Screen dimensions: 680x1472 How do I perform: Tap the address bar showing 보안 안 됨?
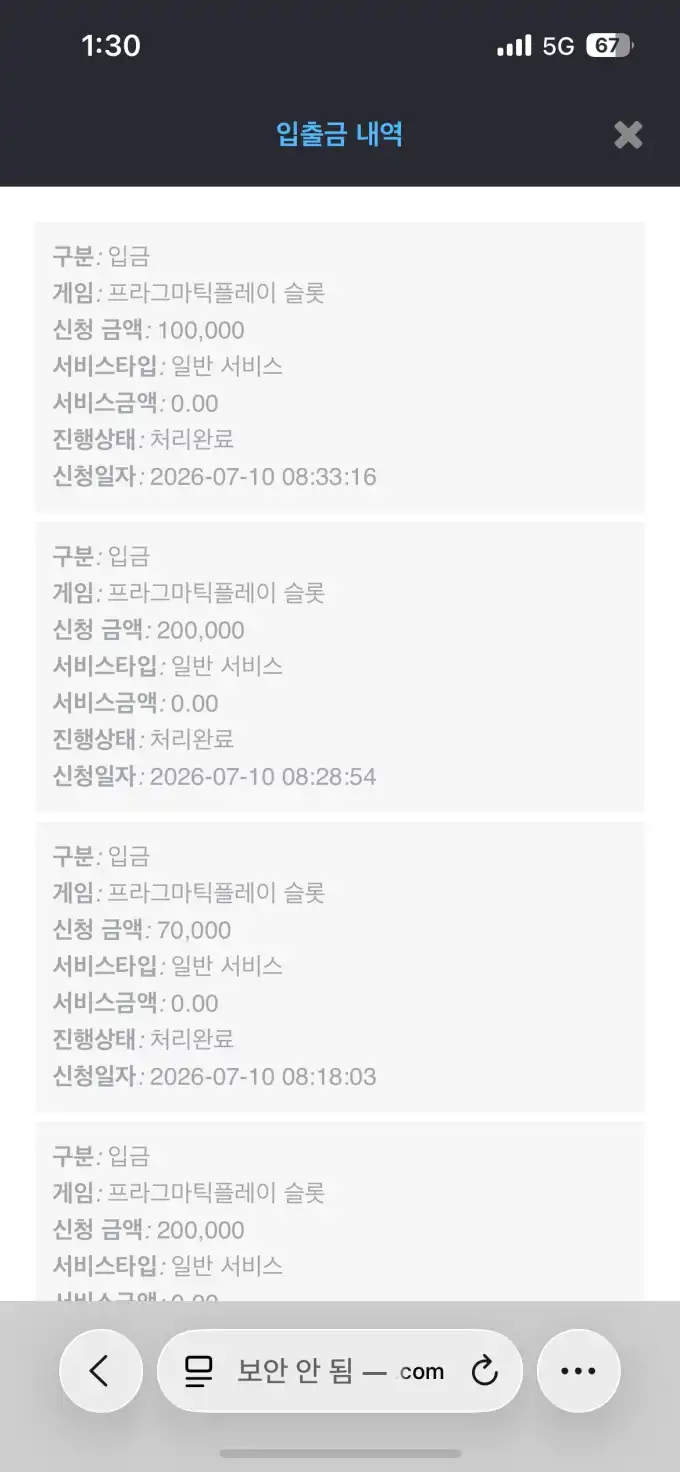point(340,1371)
